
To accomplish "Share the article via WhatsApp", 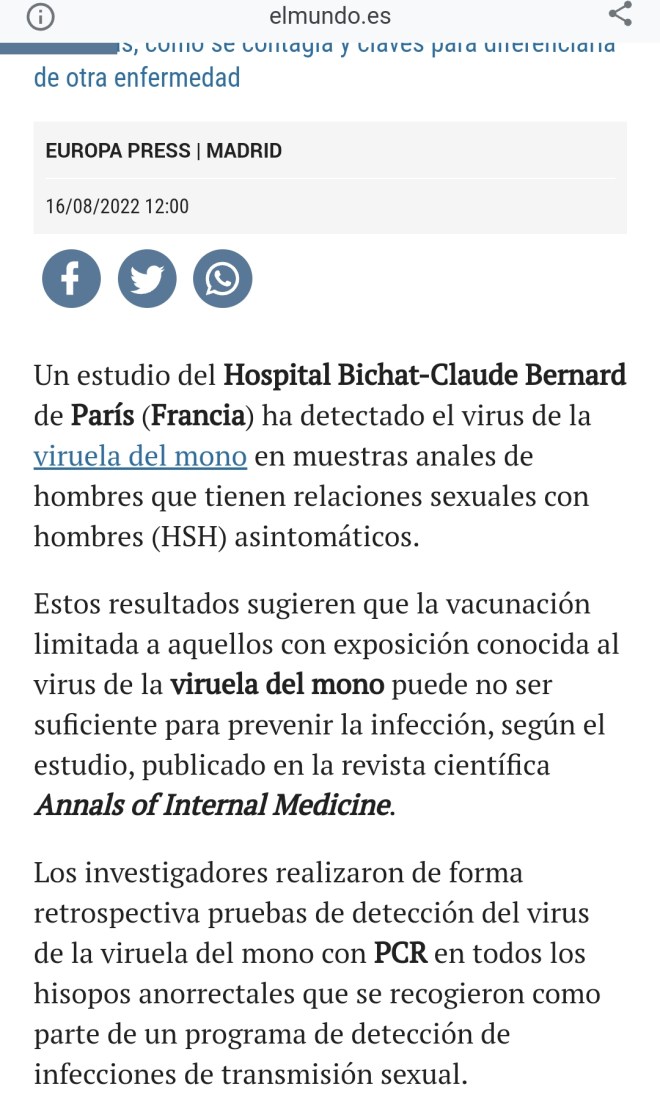I will (222, 278).
